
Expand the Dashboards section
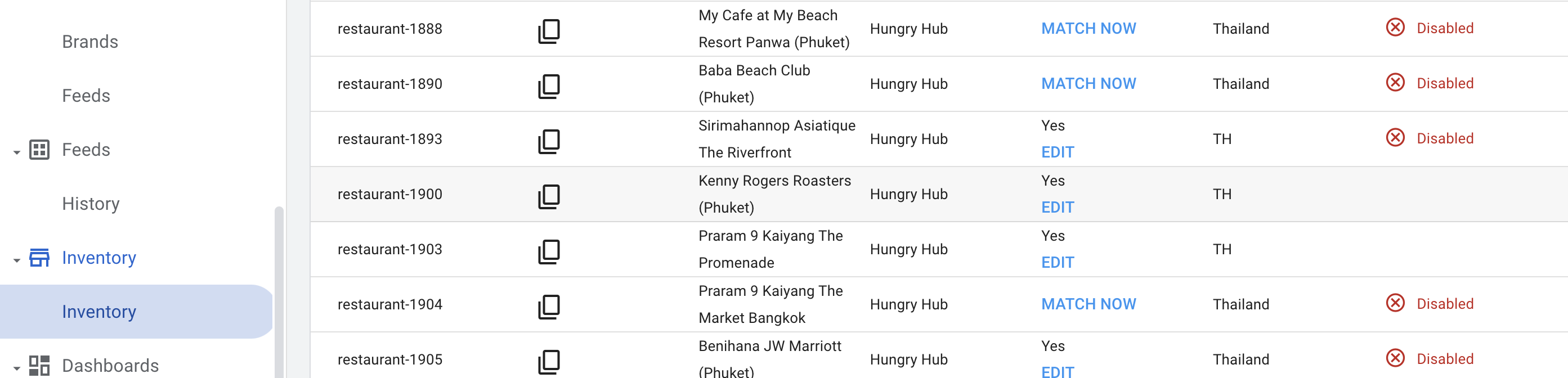tap(17, 367)
